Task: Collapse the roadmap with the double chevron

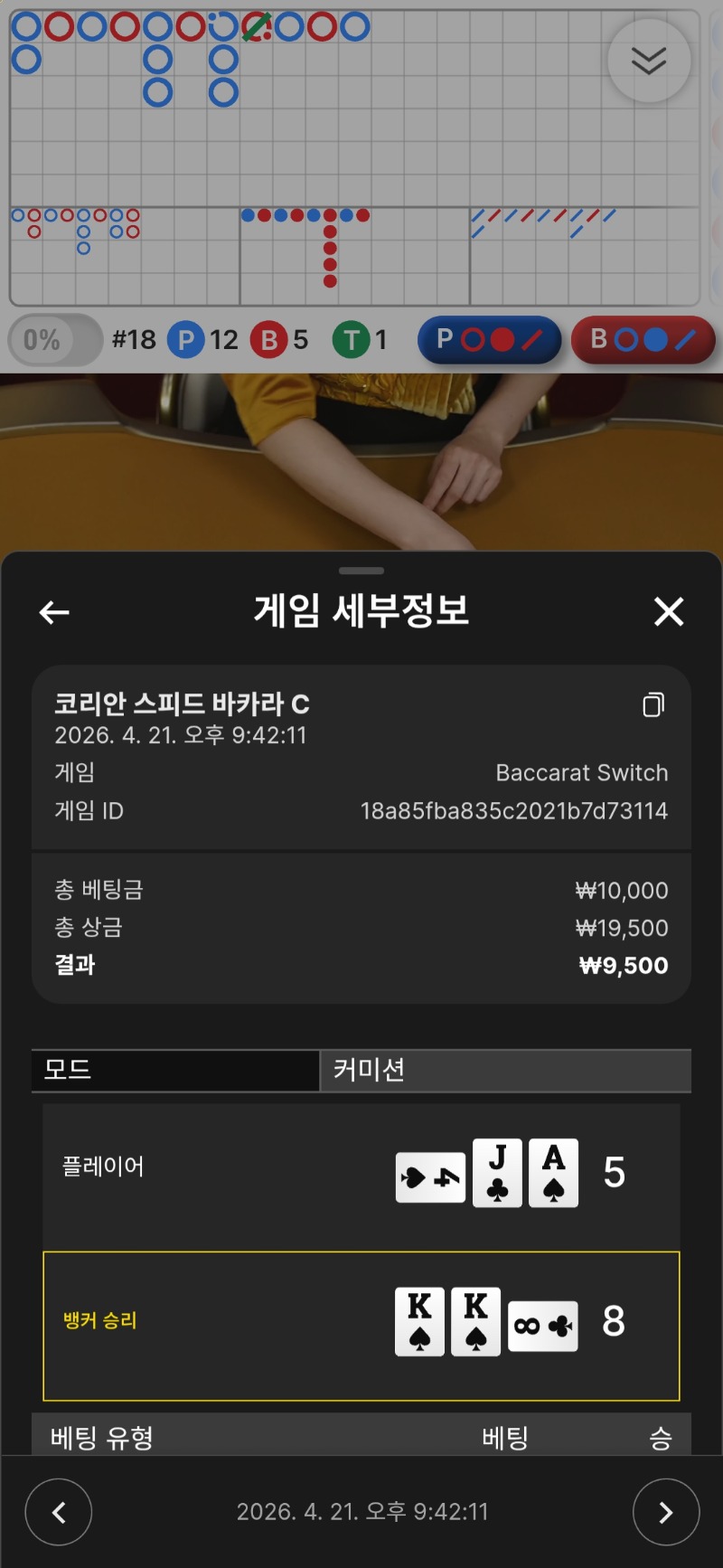Action: tap(649, 61)
